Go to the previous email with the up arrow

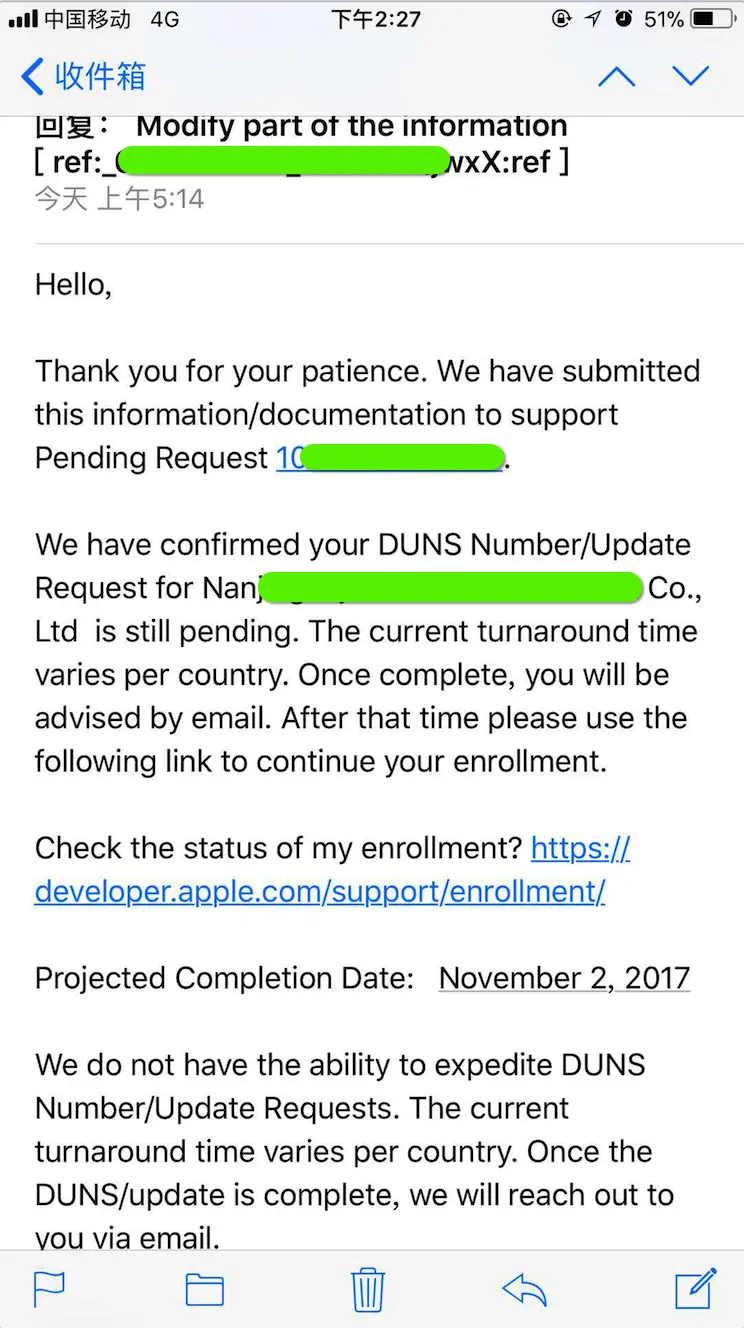[616, 77]
